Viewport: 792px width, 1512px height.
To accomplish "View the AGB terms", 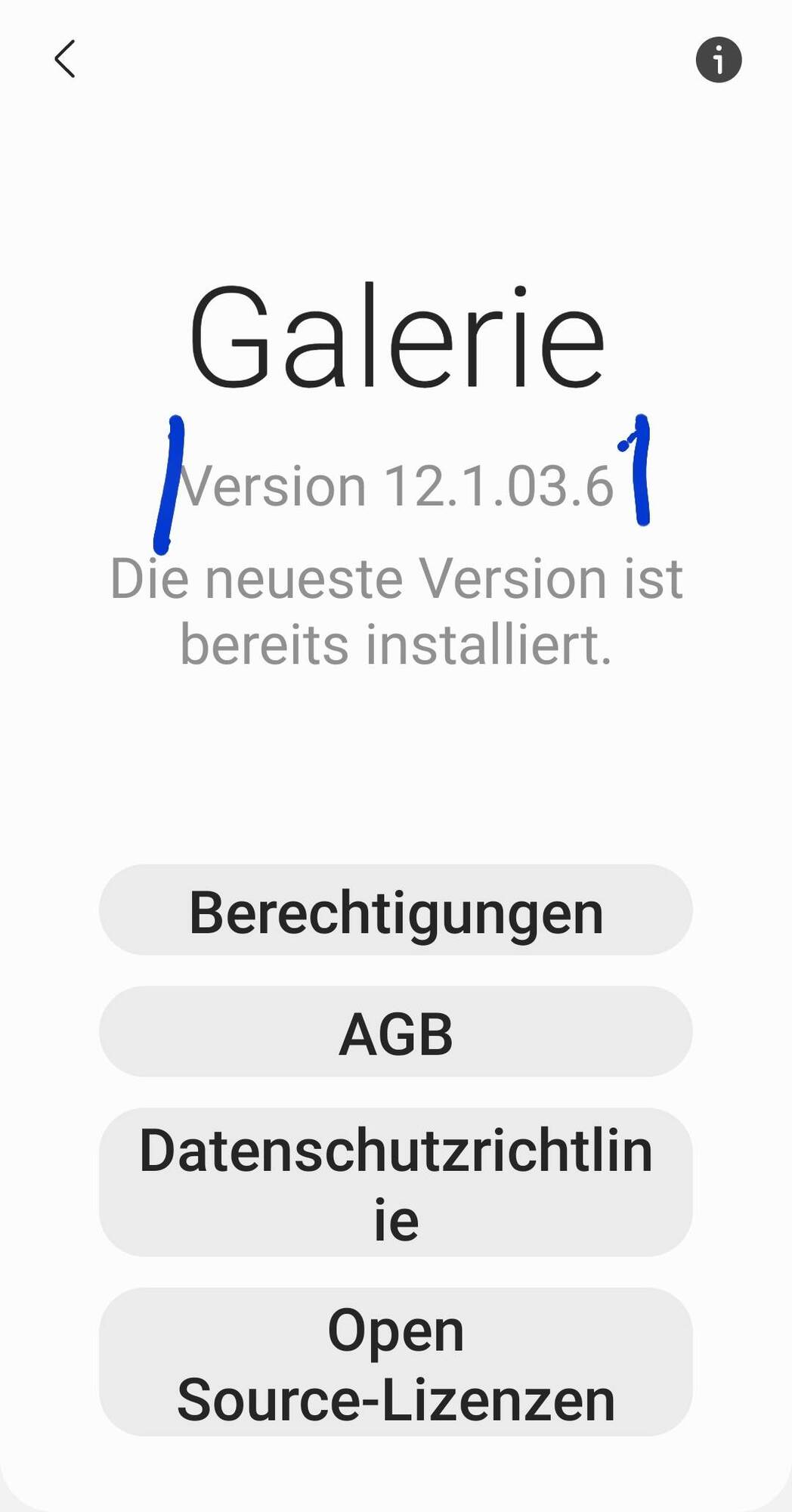I will (395, 1032).
